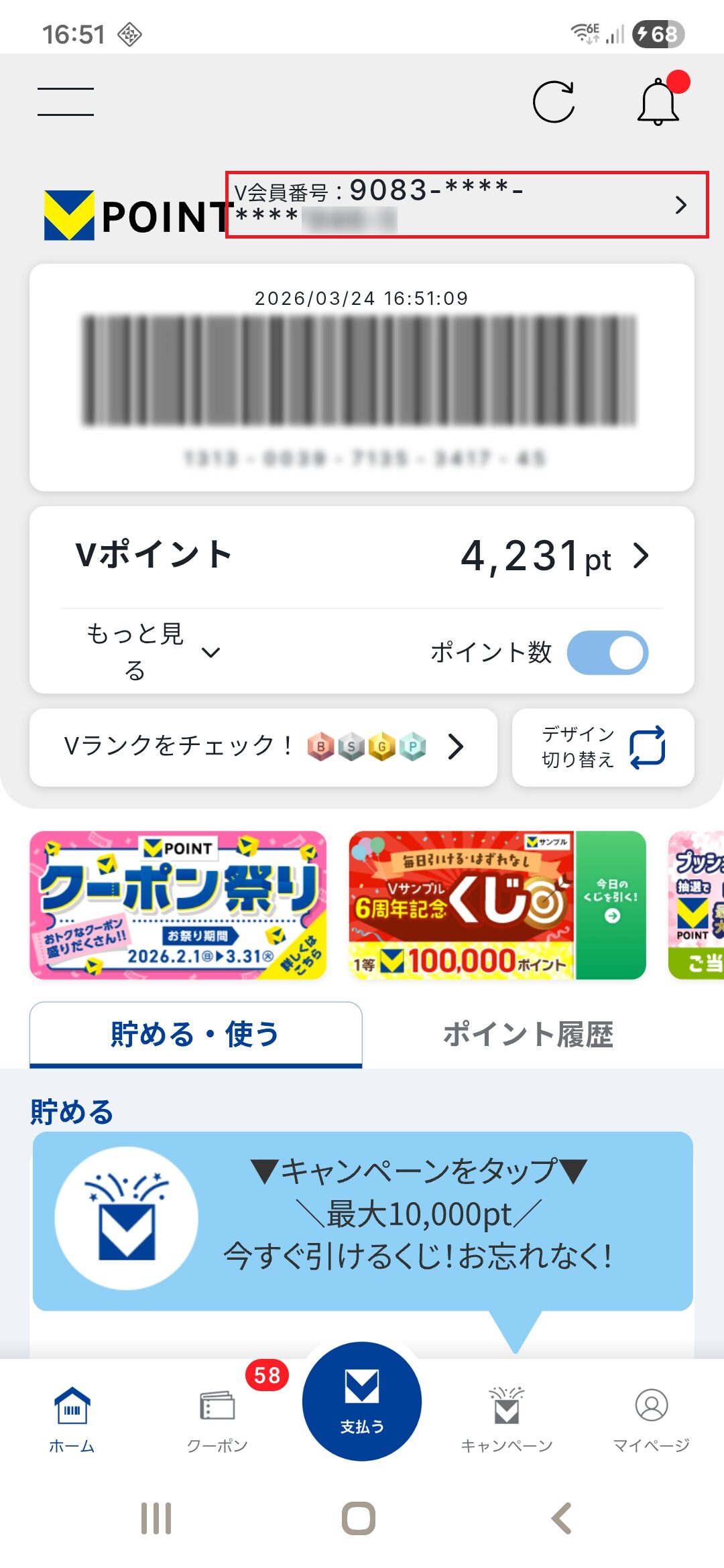724x1568 pixels.
Task: Toggle the ポイント数 switch off
Action: tap(607, 652)
